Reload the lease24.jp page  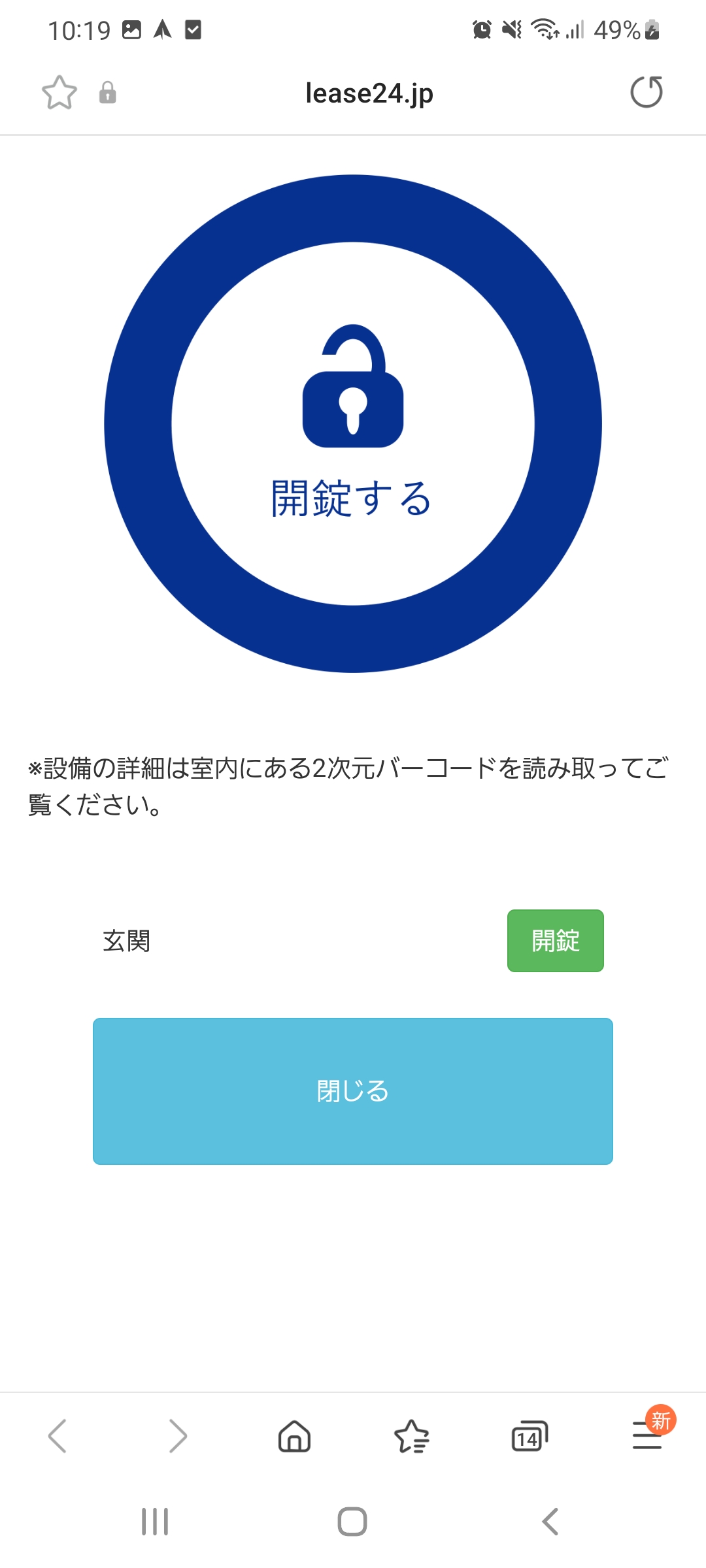(646, 92)
